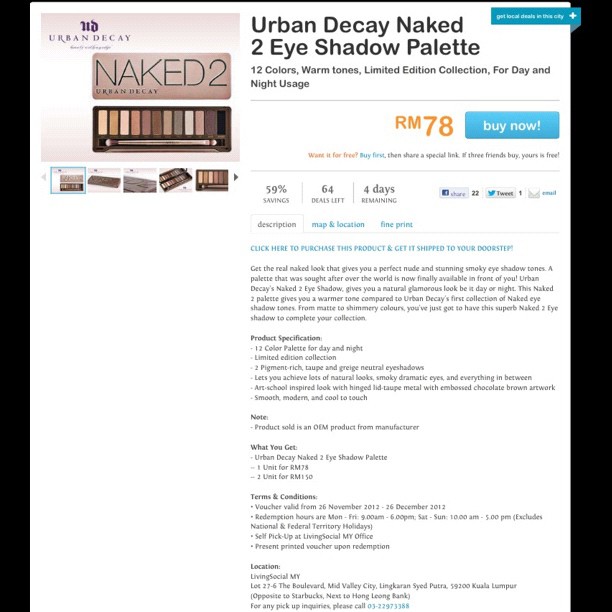Tap the buy now button
This screenshot has height=612, width=612.
(511, 125)
